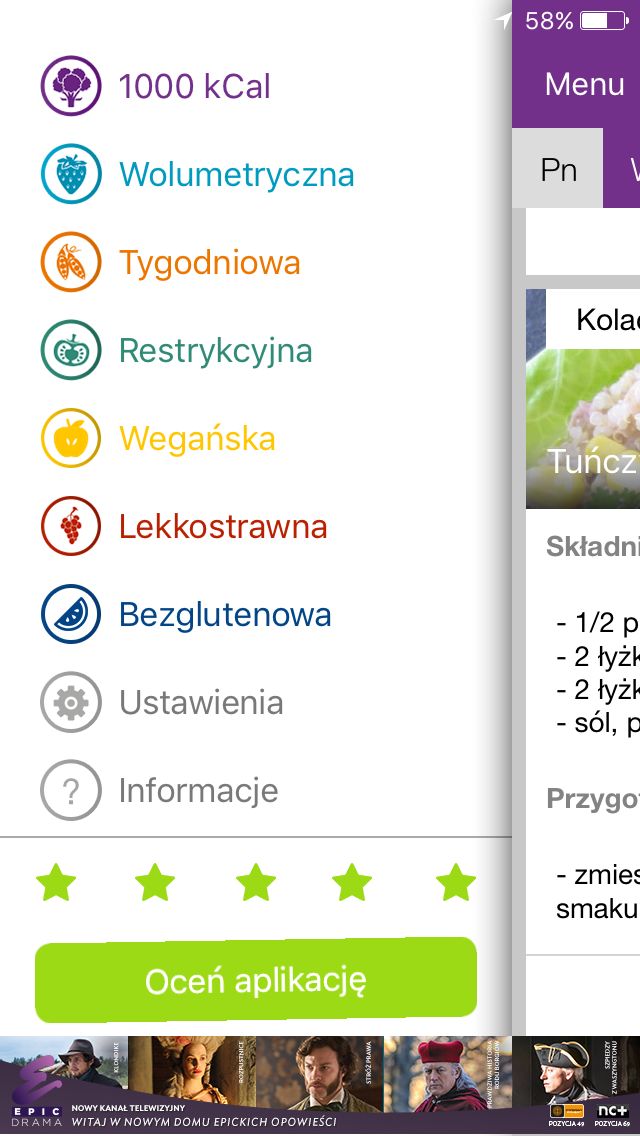Tap the Oceń aplikację button

[256, 980]
